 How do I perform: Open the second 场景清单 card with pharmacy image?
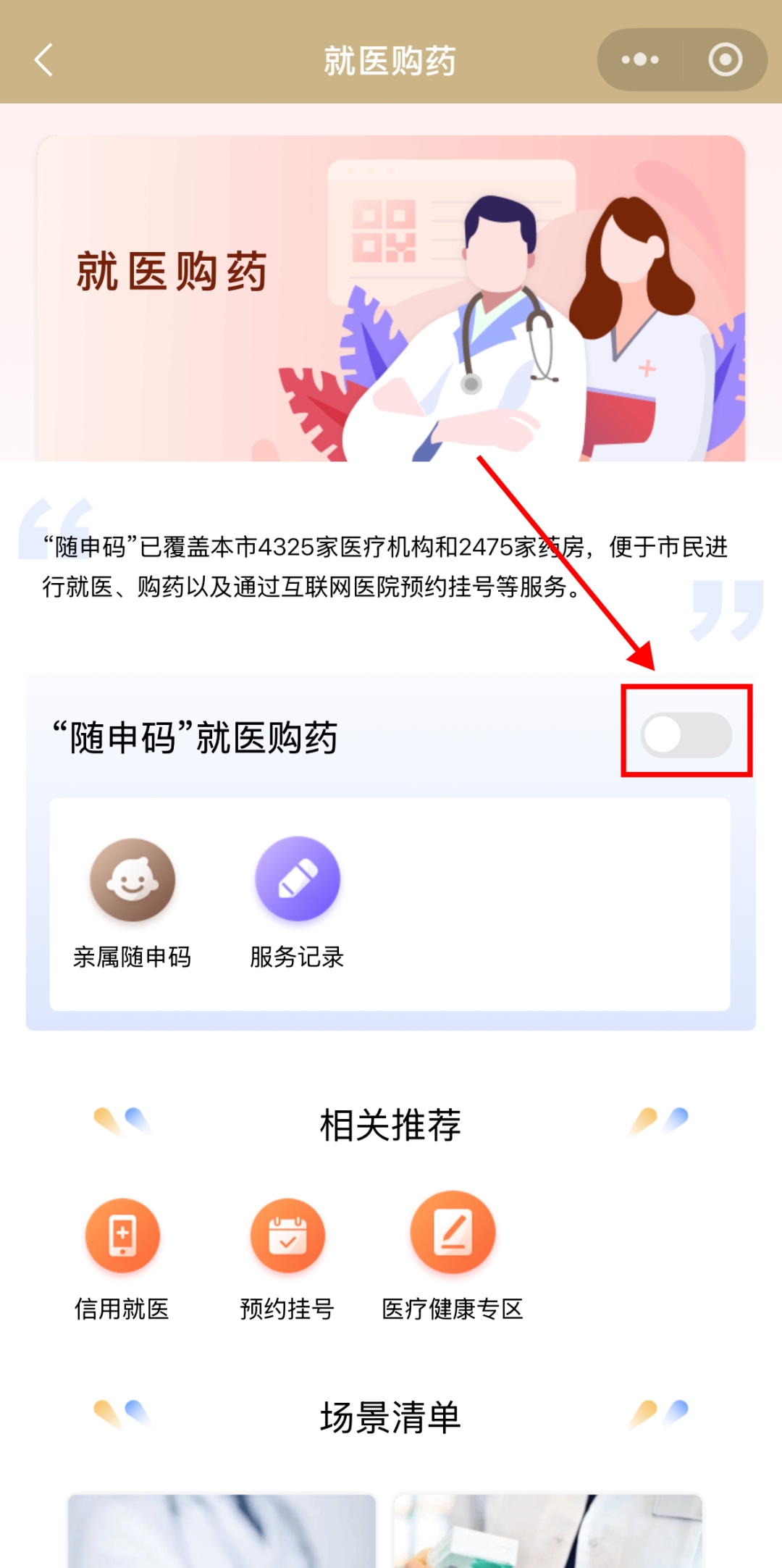pos(547,1531)
